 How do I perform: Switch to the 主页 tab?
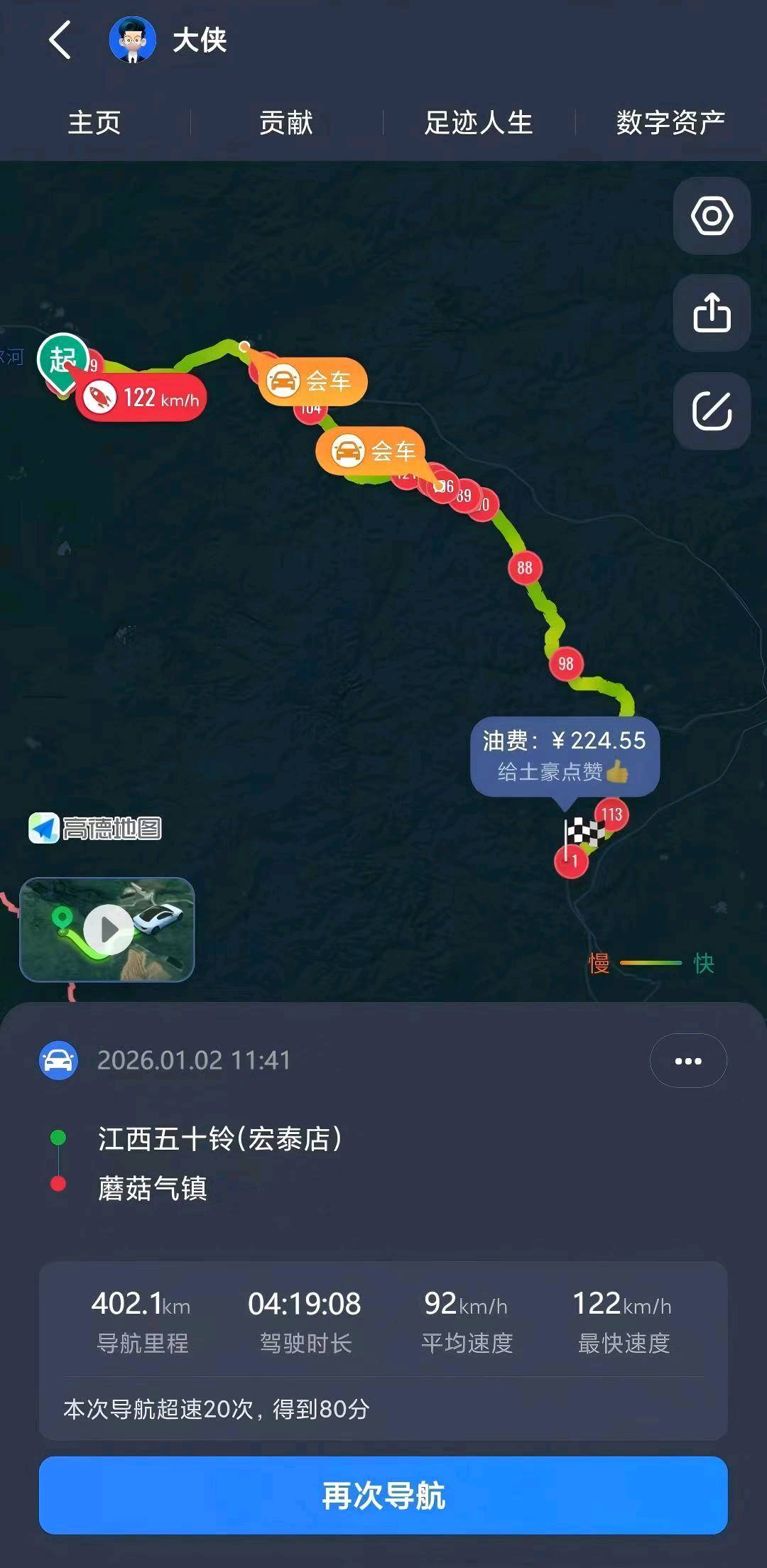[94, 122]
